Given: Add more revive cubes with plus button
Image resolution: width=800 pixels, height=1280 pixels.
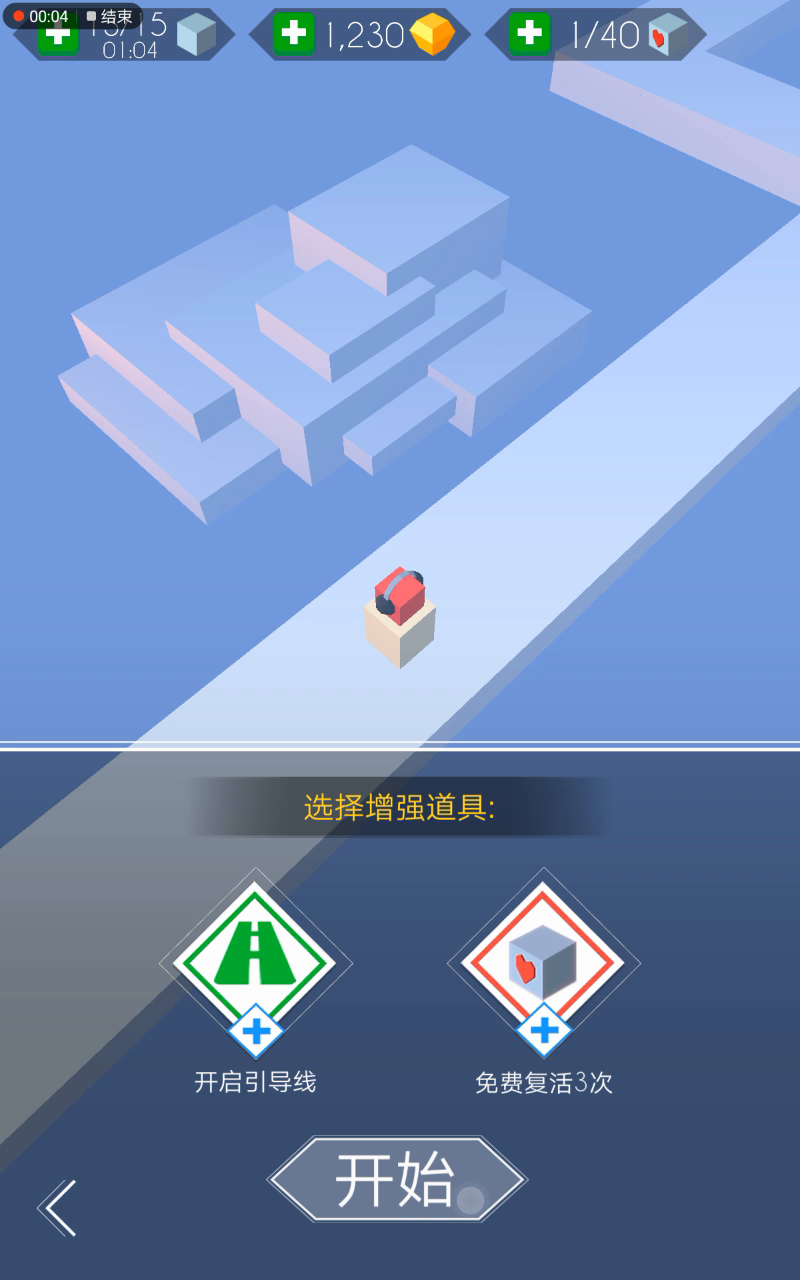Looking at the screenshot, I should [530, 34].
